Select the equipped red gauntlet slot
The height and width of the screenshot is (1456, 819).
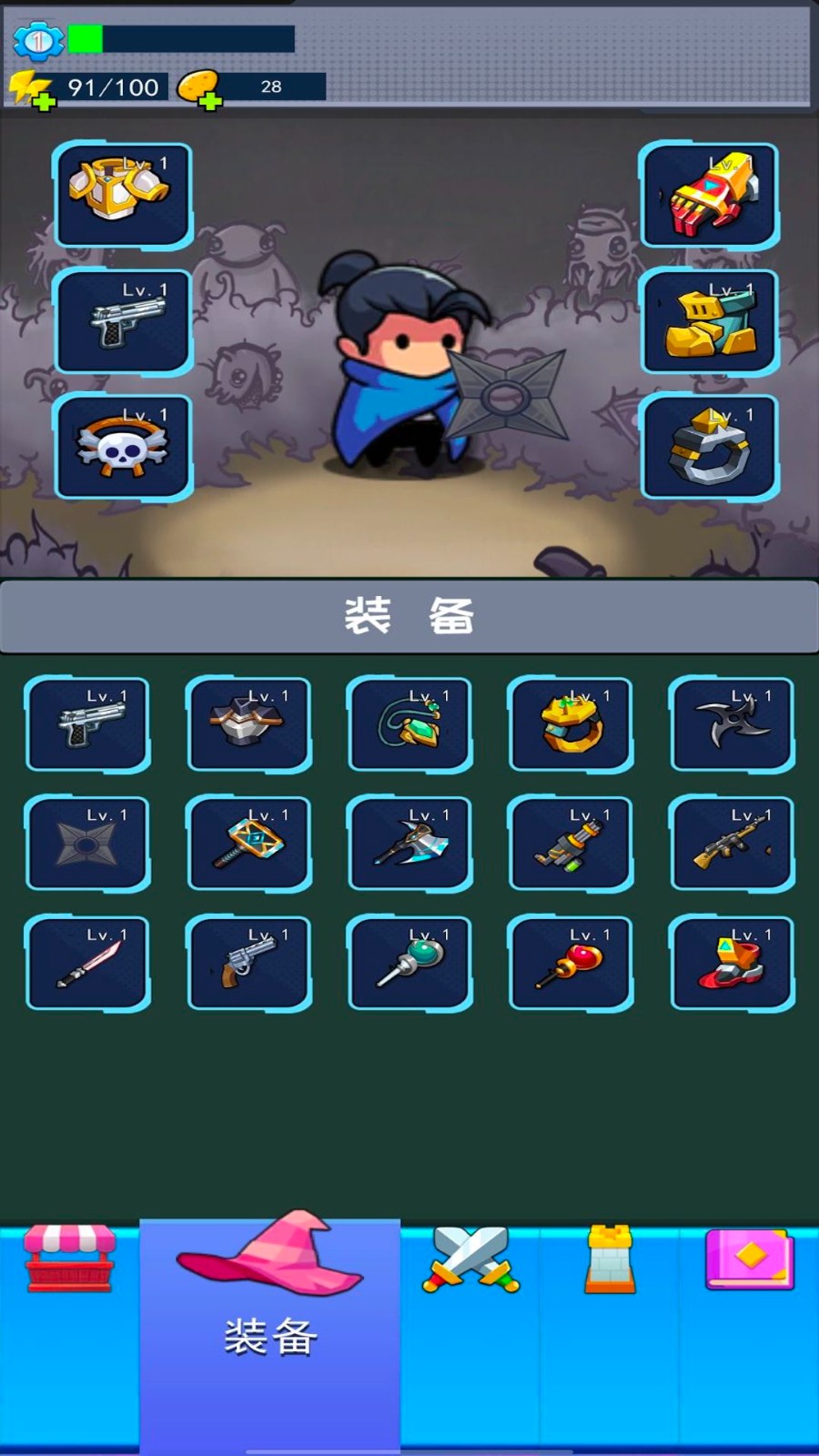pos(709,196)
